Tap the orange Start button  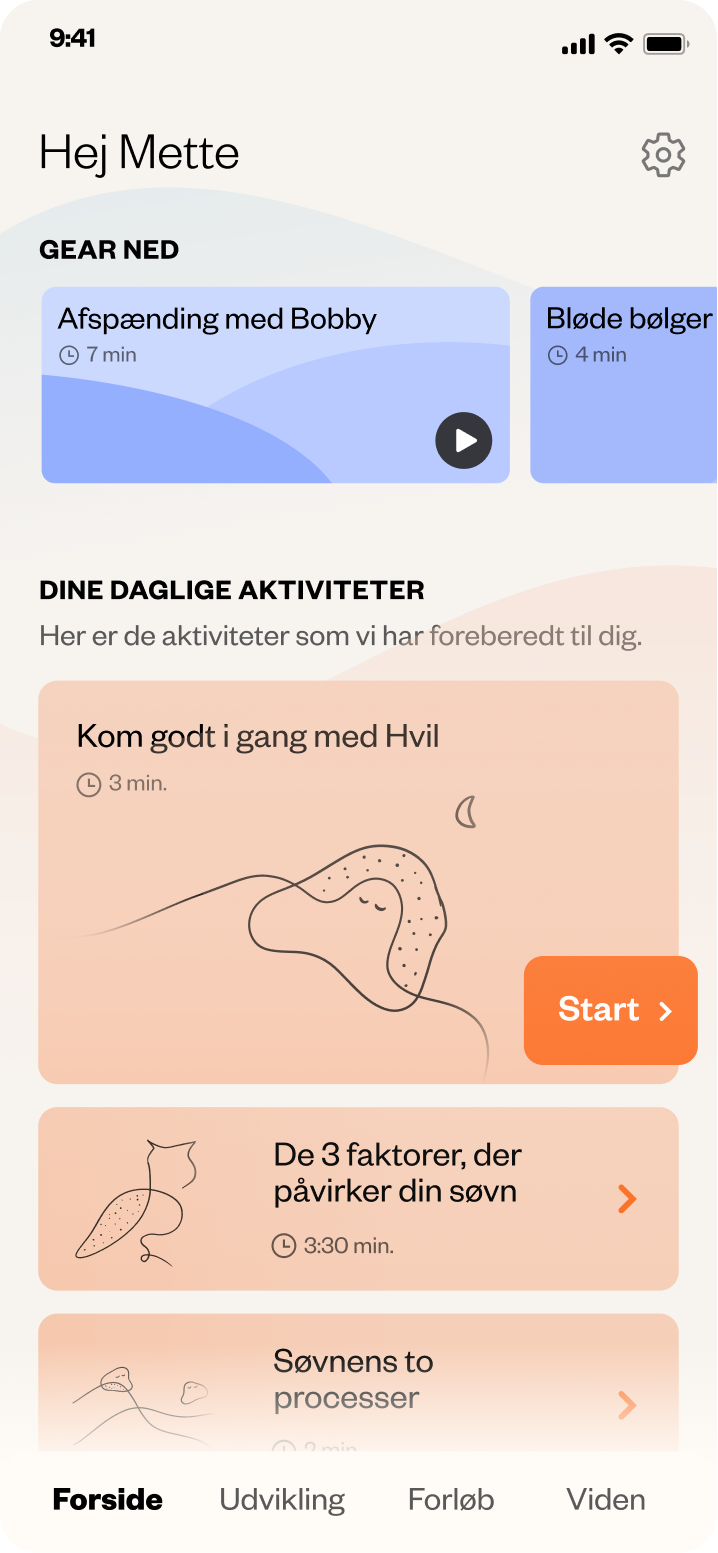611,1010
